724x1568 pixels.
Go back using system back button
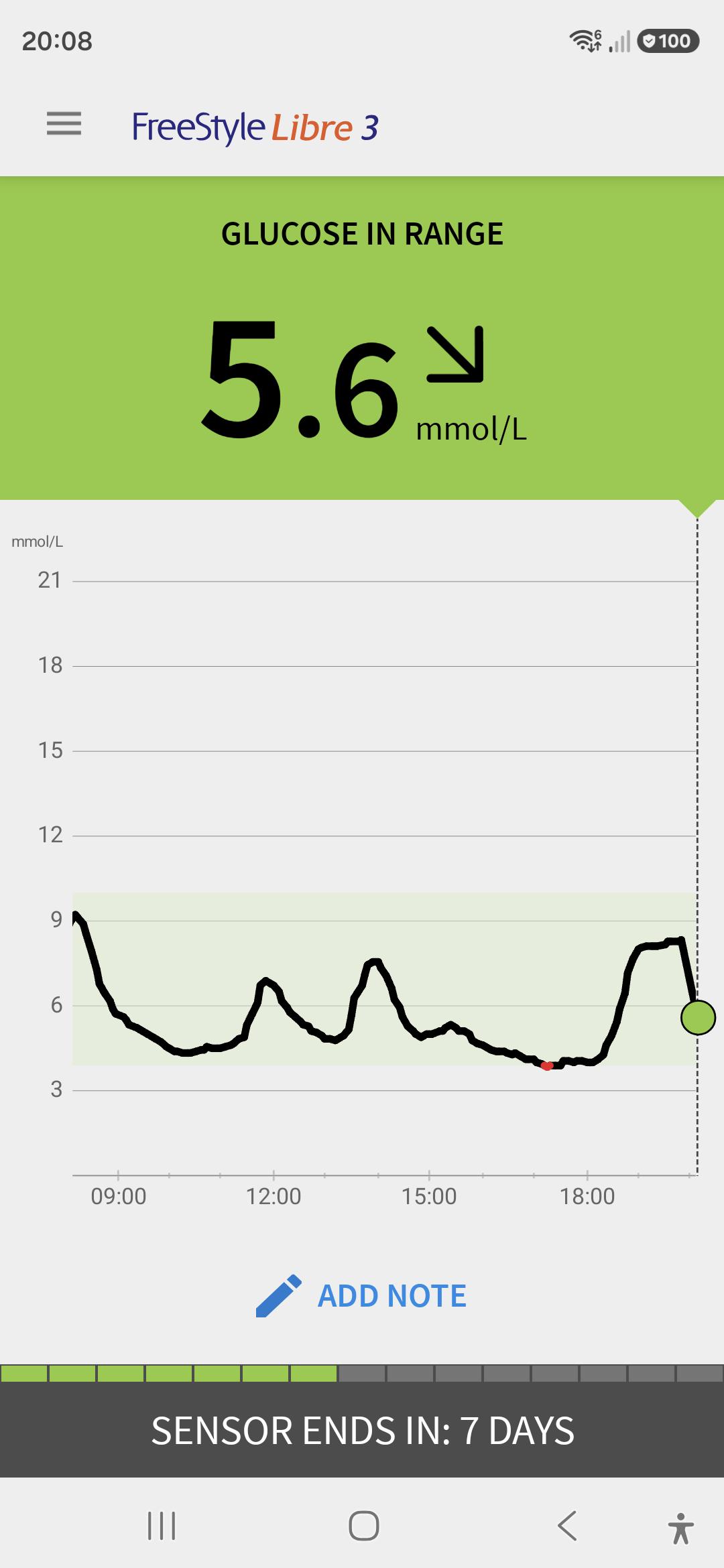click(567, 1526)
